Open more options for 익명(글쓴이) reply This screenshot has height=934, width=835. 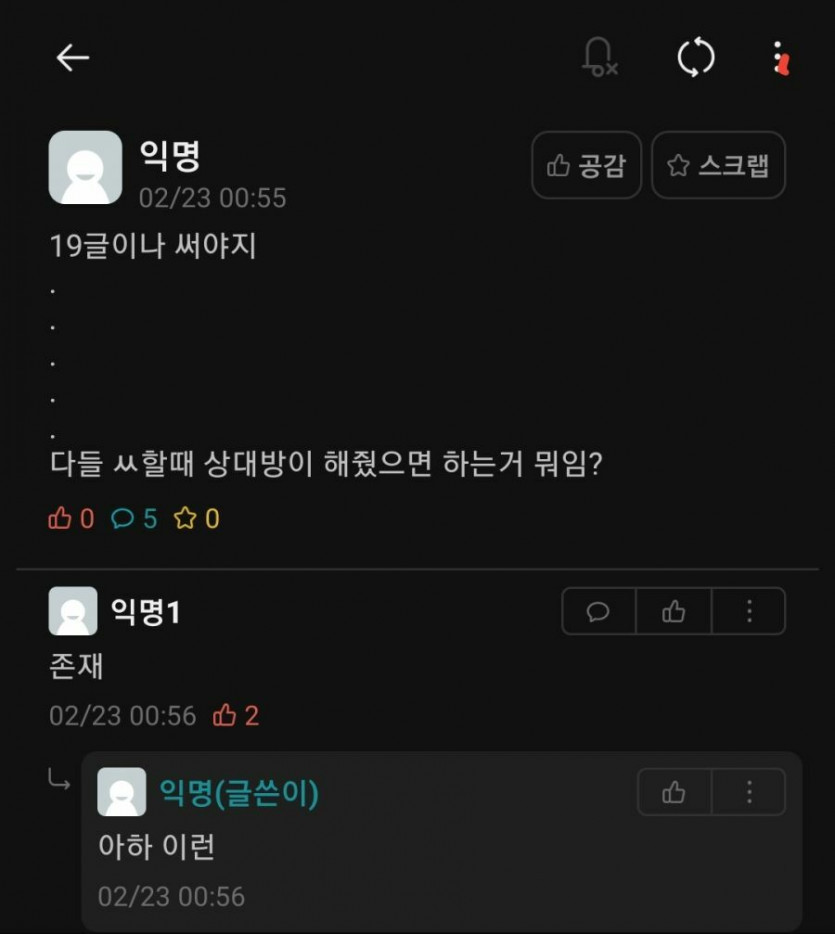749,793
